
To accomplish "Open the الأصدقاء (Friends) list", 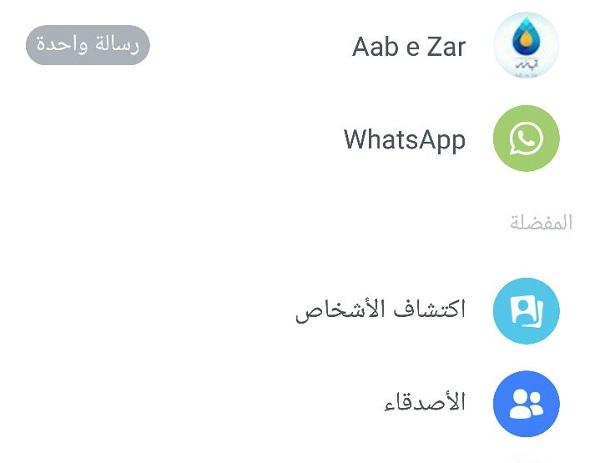I will pos(426,404).
